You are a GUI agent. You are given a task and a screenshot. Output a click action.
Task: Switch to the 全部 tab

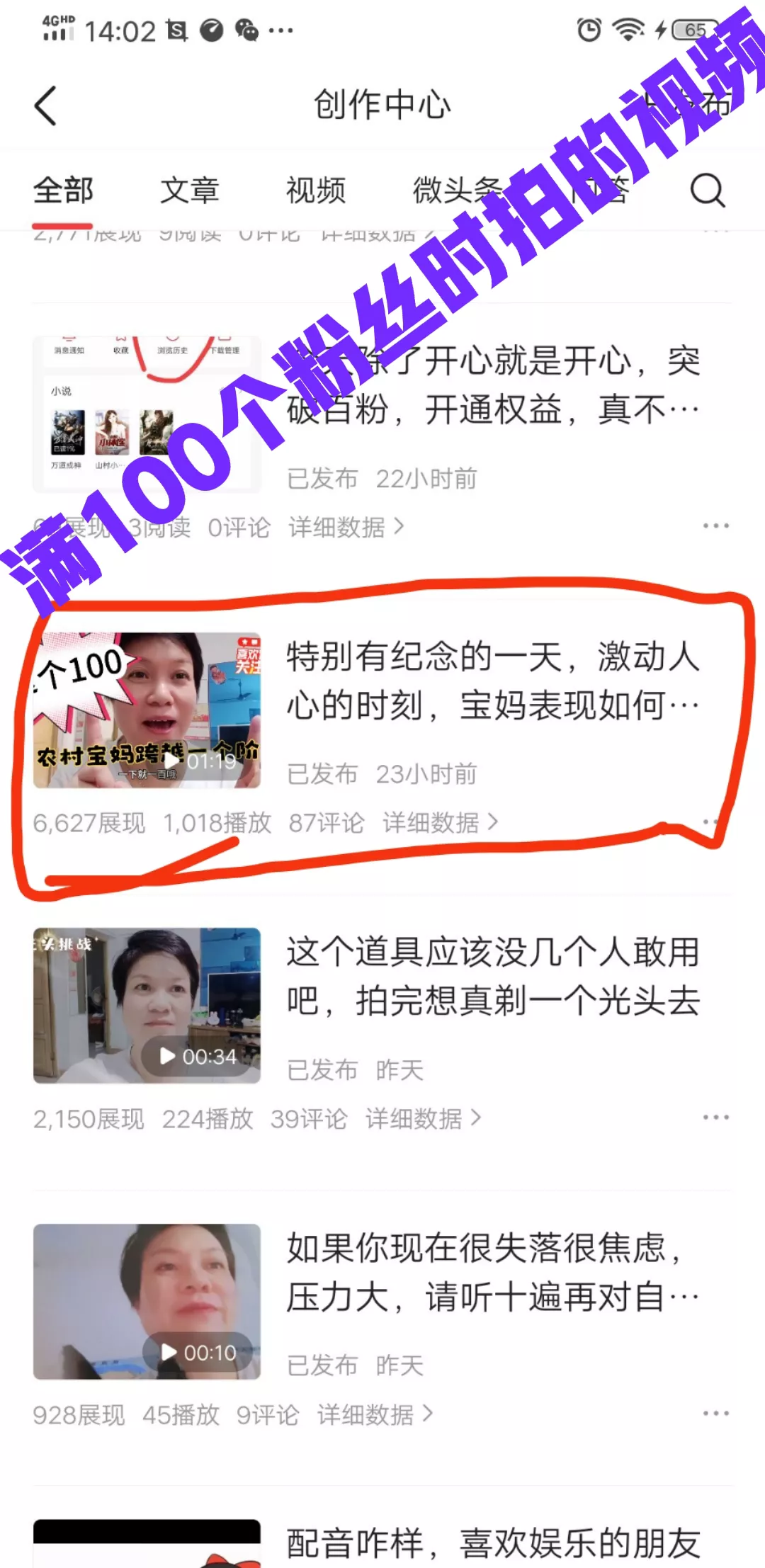(63, 191)
